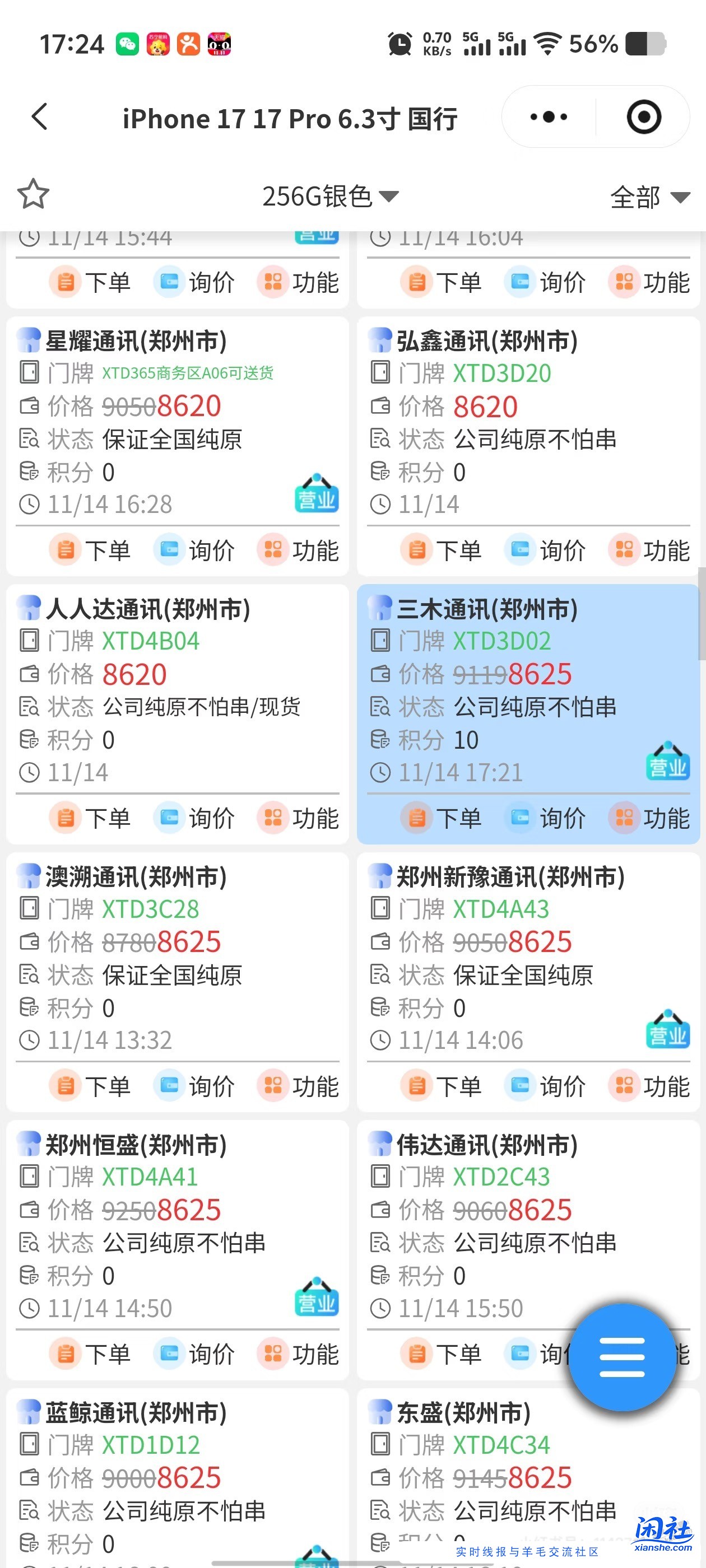Tap the wallet 询价 icon under 弘鑫通讯

520,550
